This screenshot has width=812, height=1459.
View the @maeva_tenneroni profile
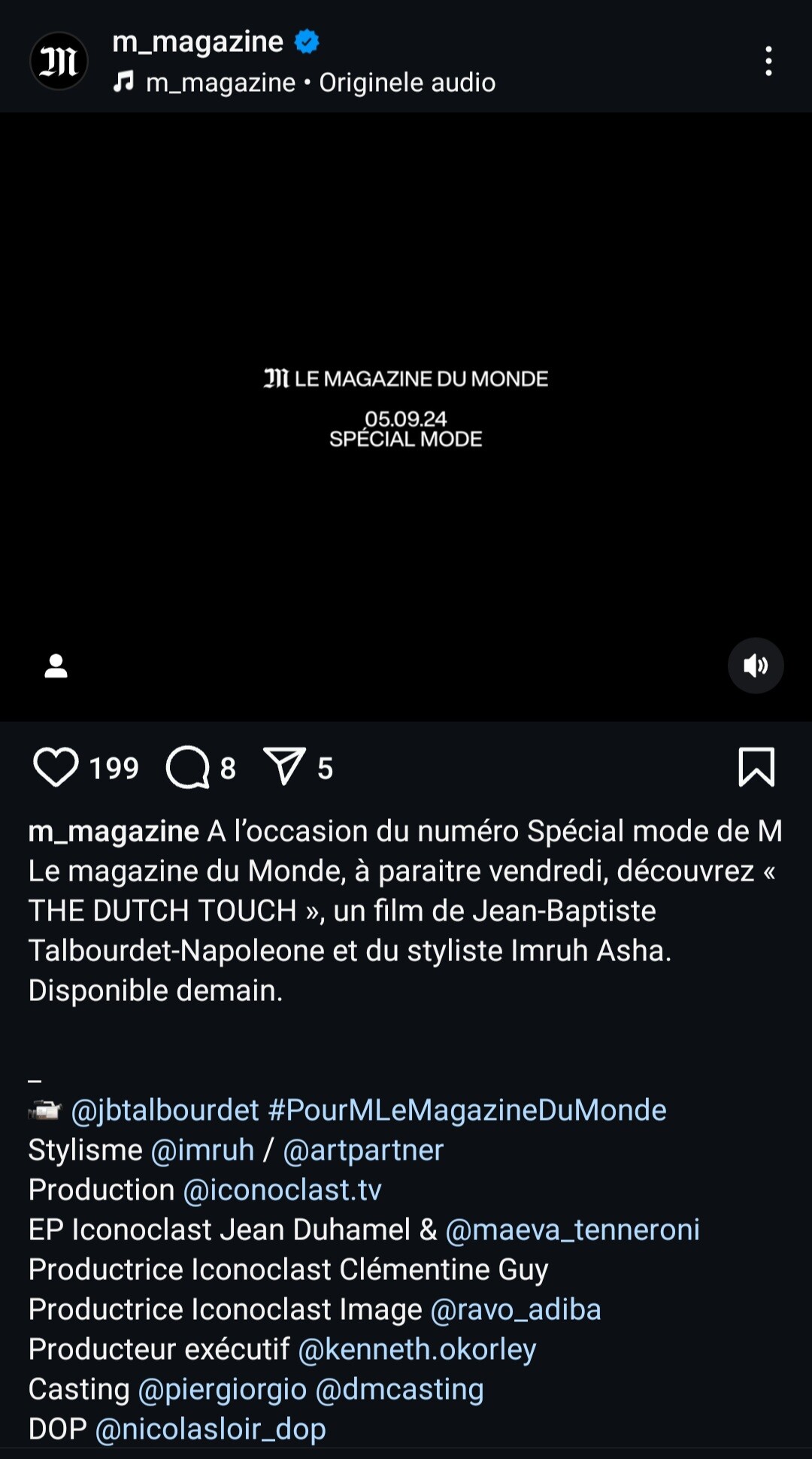tap(572, 1230)
